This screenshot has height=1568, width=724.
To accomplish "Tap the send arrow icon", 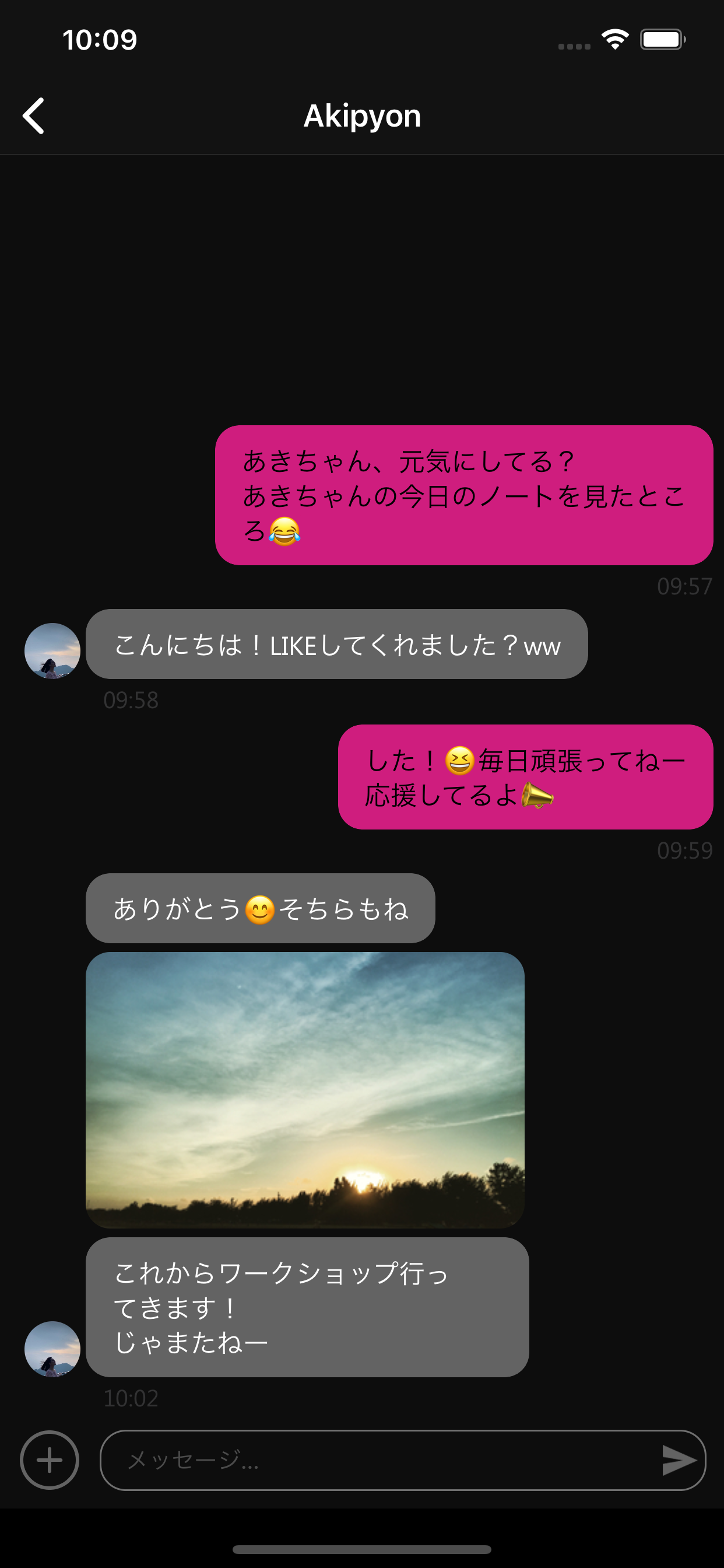I will pos(679,1459).
